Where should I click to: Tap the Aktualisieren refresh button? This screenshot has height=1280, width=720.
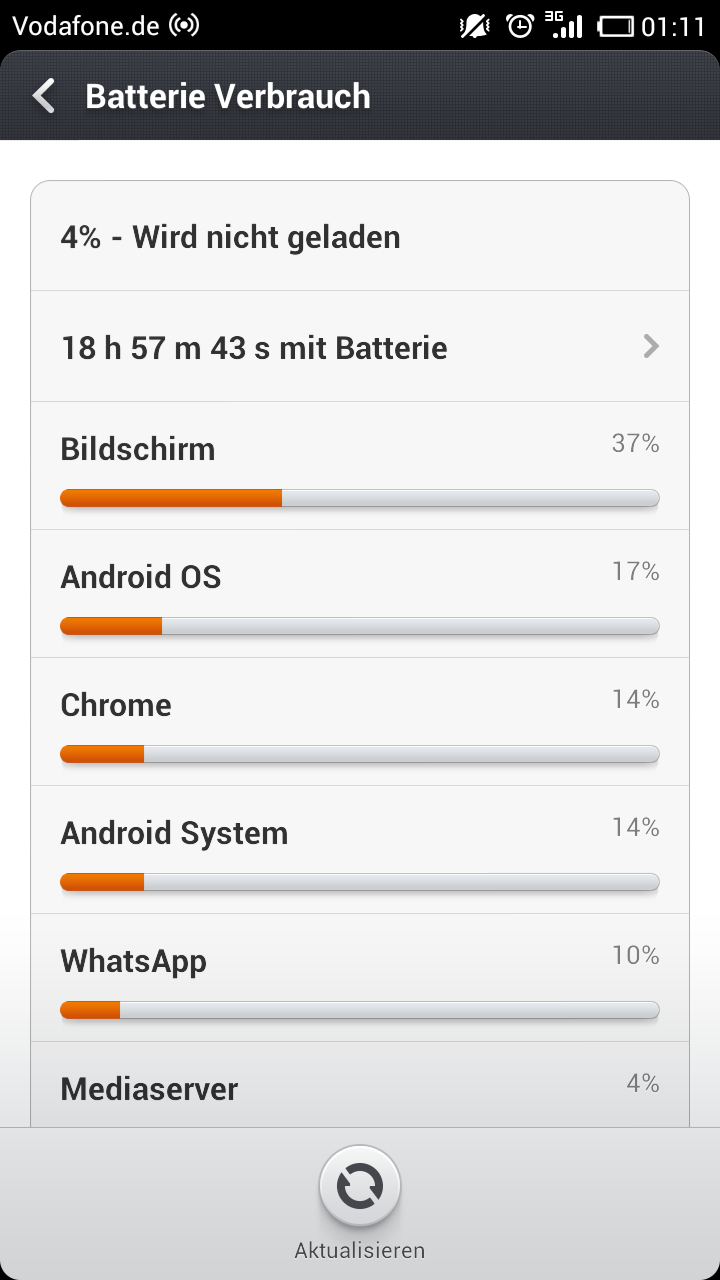click(360, 1187)
